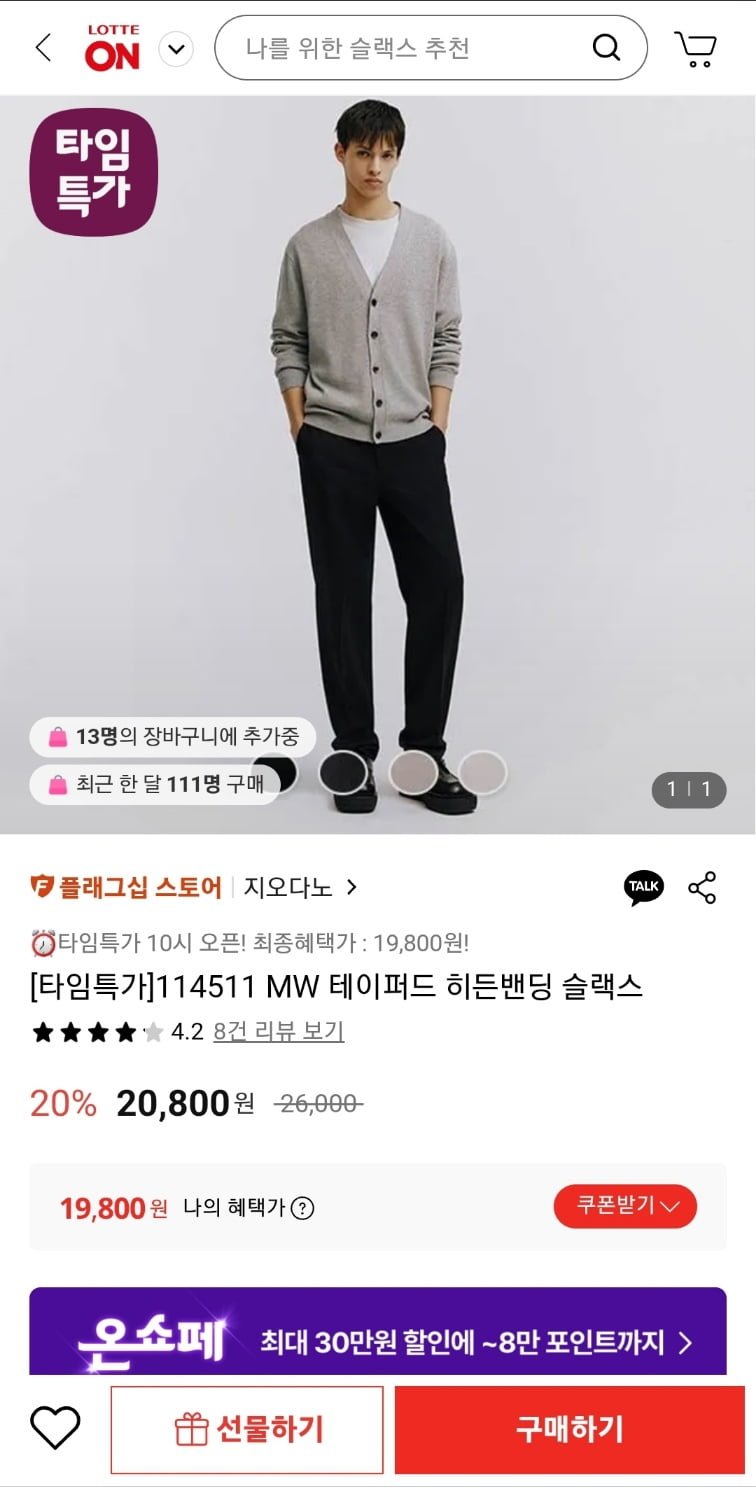Tap 구매하기 to purchase
The height and width of the screenshot is (1487, 756).
pos(569,1429)
